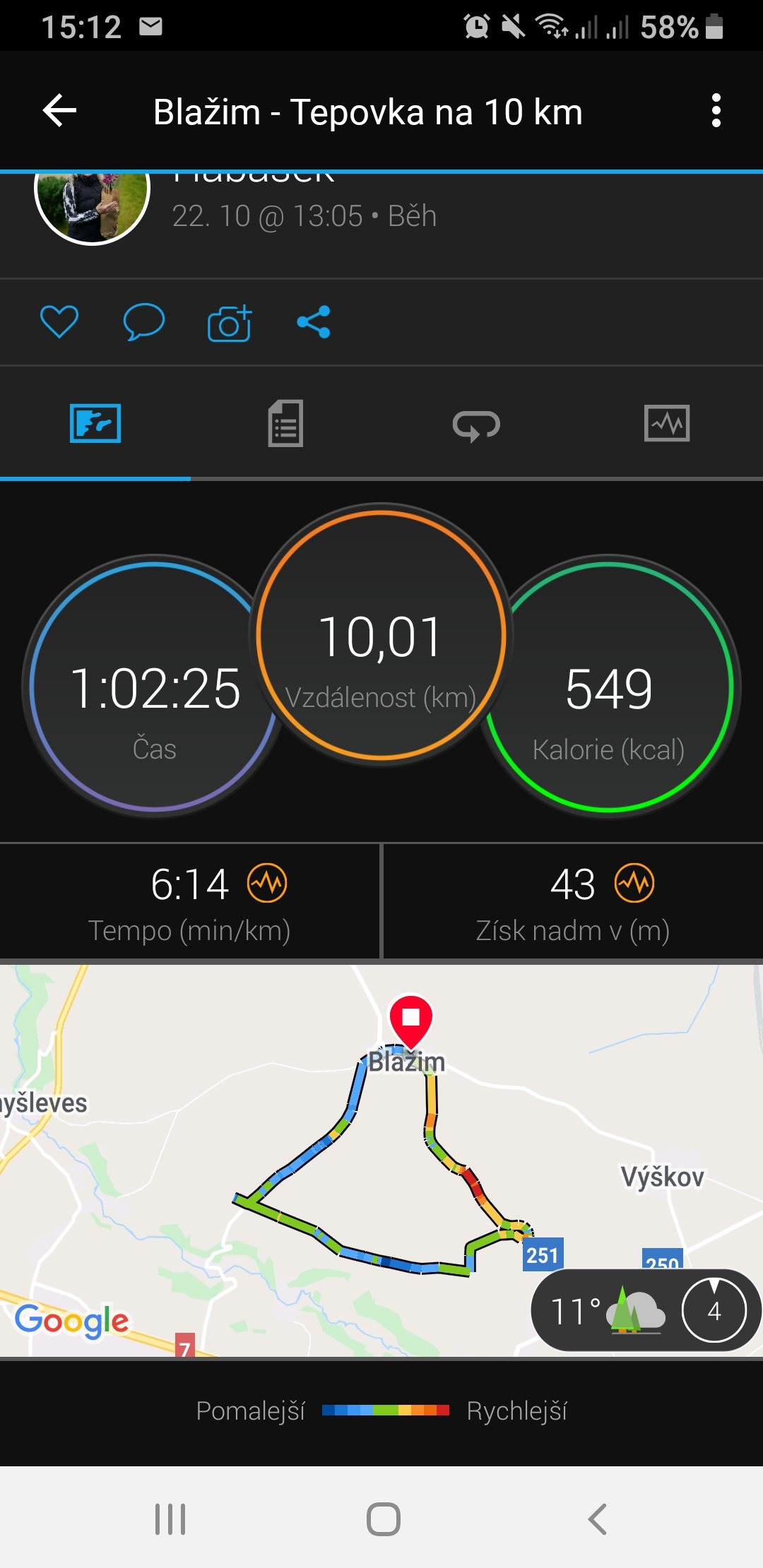The image size is (763, 1568).
Task: Switch to the laps tab
Action: click(476, 425)
